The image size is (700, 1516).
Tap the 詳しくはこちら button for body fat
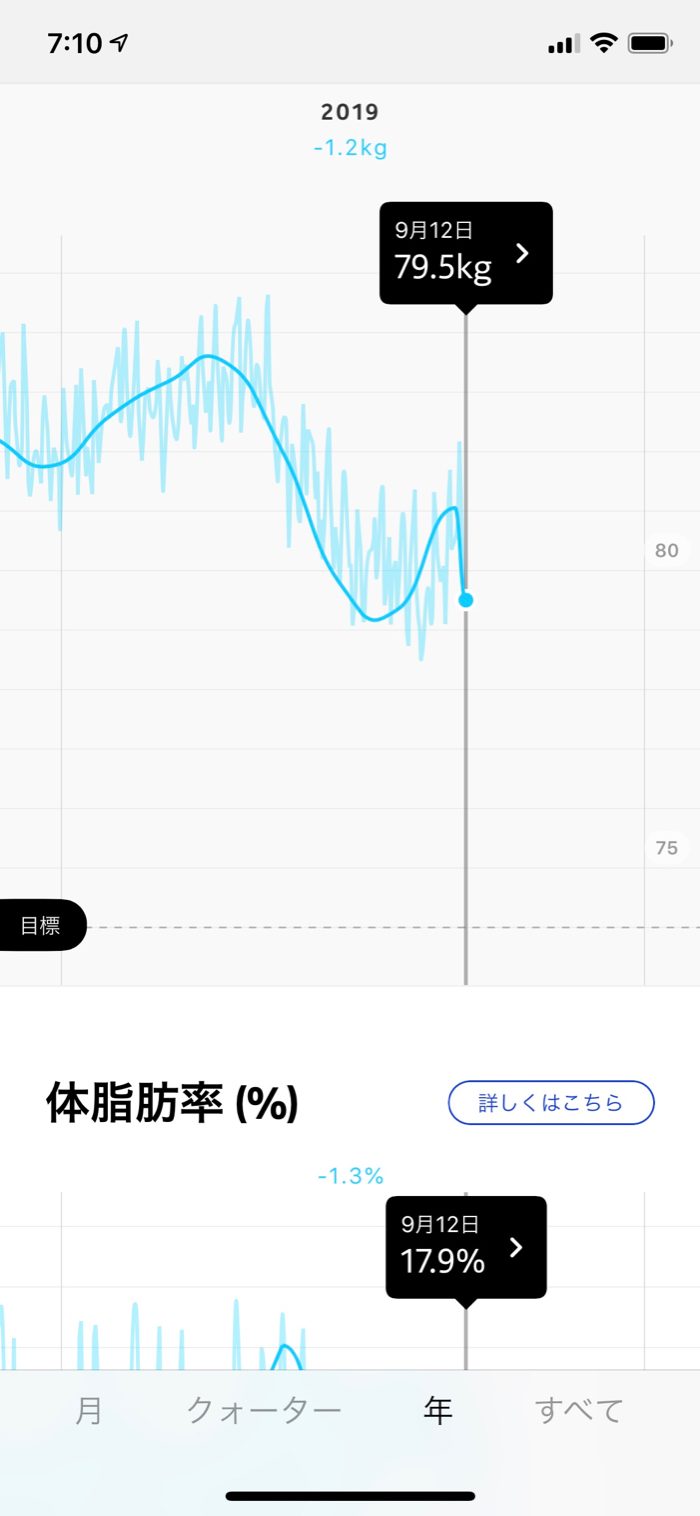550,1103
